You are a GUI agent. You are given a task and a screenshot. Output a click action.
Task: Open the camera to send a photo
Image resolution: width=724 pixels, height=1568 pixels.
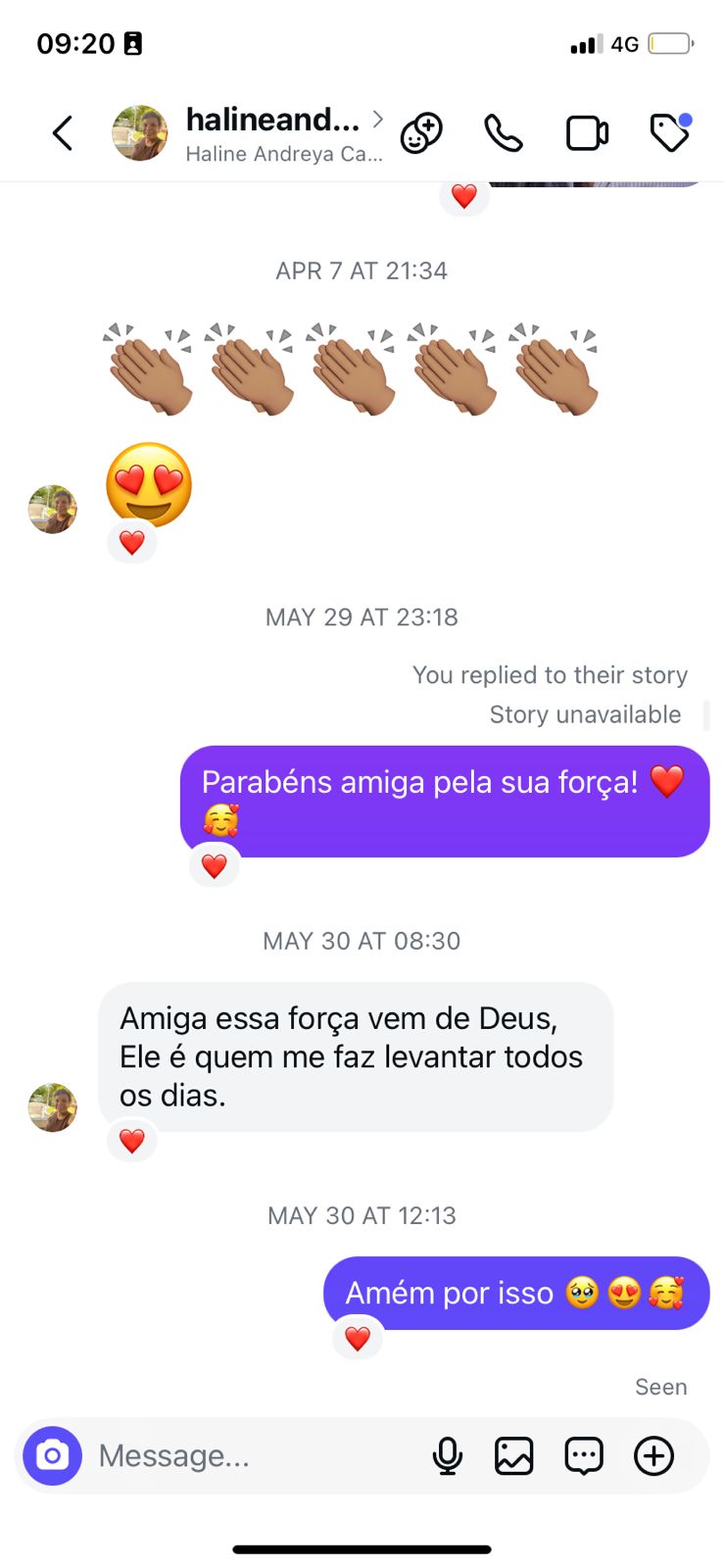tap(53, 1455)
